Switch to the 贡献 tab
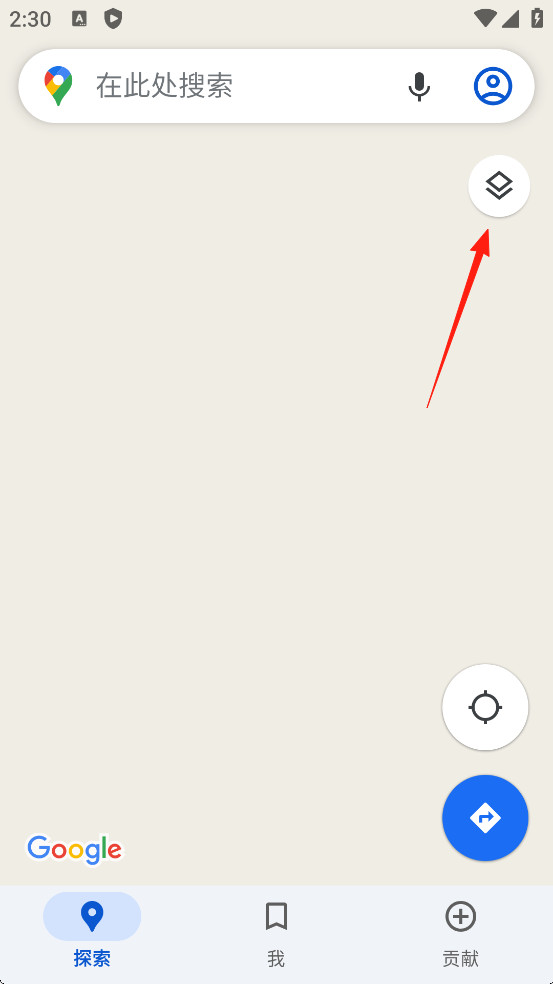Screen dimensions: 553x984 coord(460,931)
